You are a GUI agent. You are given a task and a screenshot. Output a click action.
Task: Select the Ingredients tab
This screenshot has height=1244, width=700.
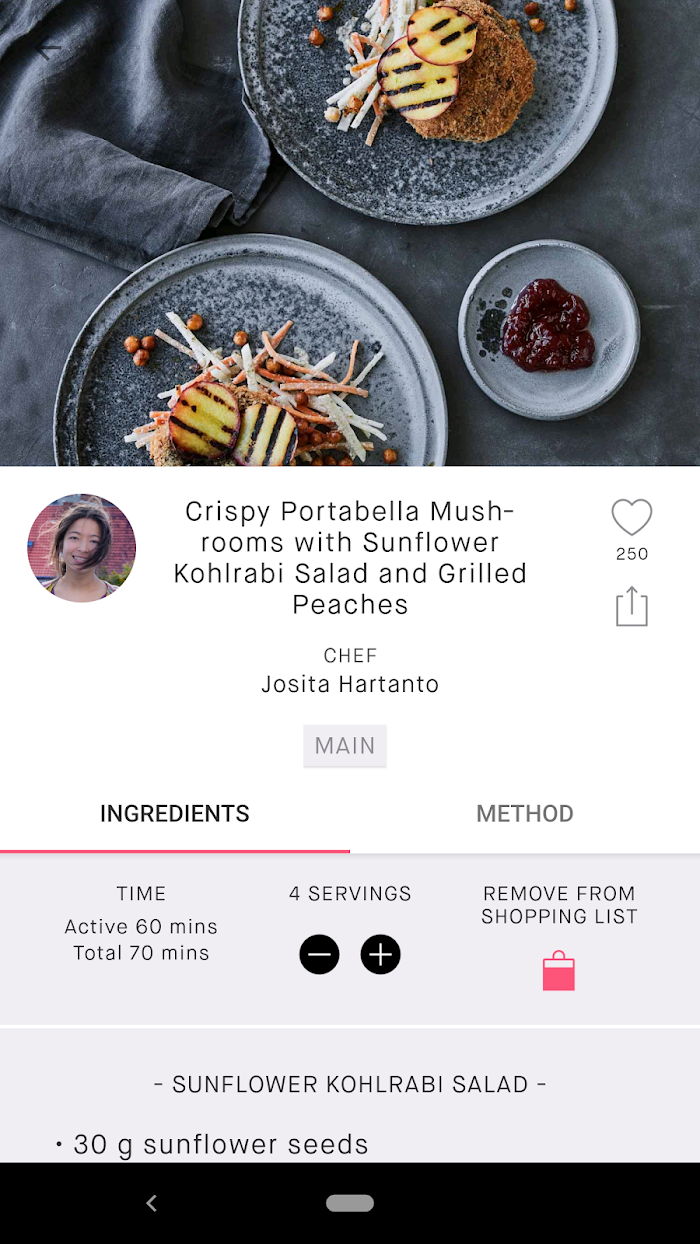(x=175, y=814)
